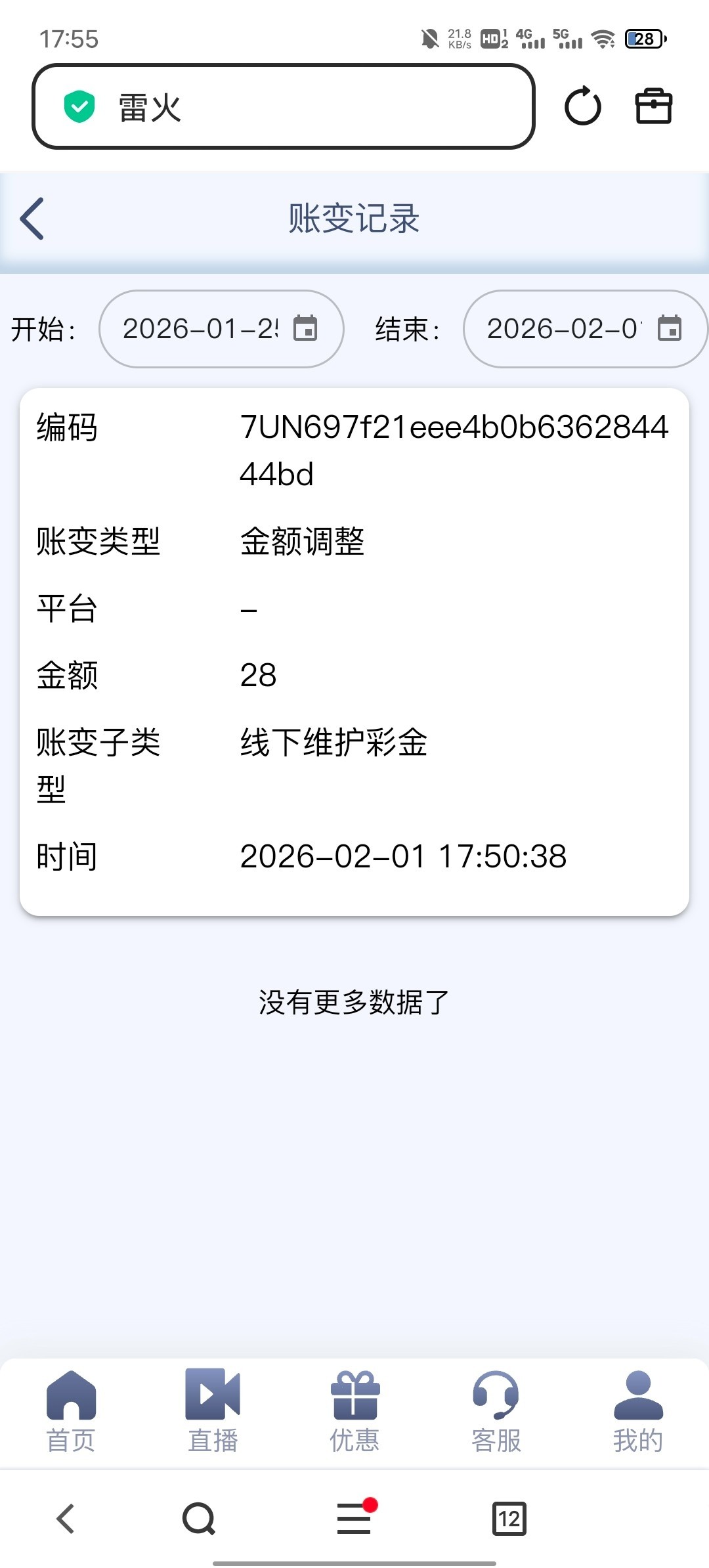Reload the page with the refresh icon
Screen dimensions: 709x1568
pos(582,106)
